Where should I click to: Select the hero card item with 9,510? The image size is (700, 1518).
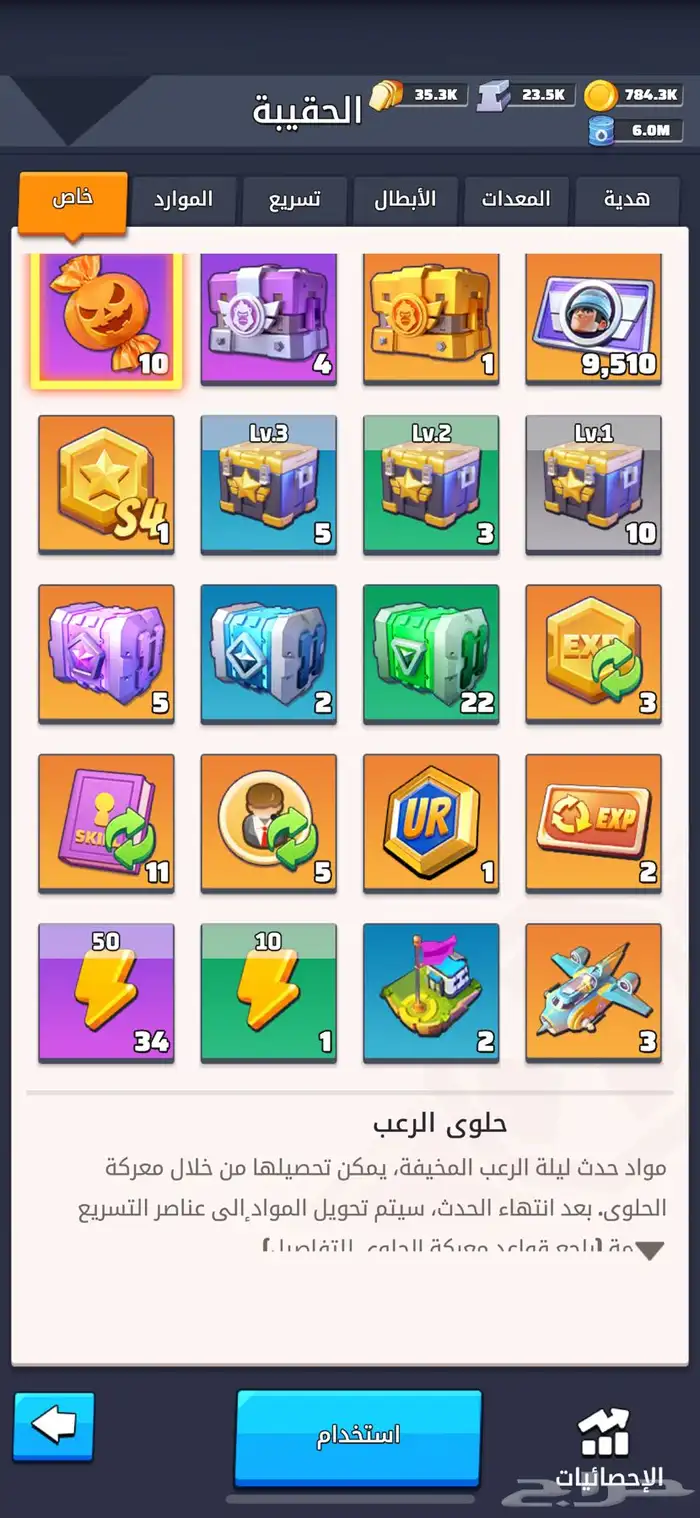pyautogui.click(x=593, y=319)
